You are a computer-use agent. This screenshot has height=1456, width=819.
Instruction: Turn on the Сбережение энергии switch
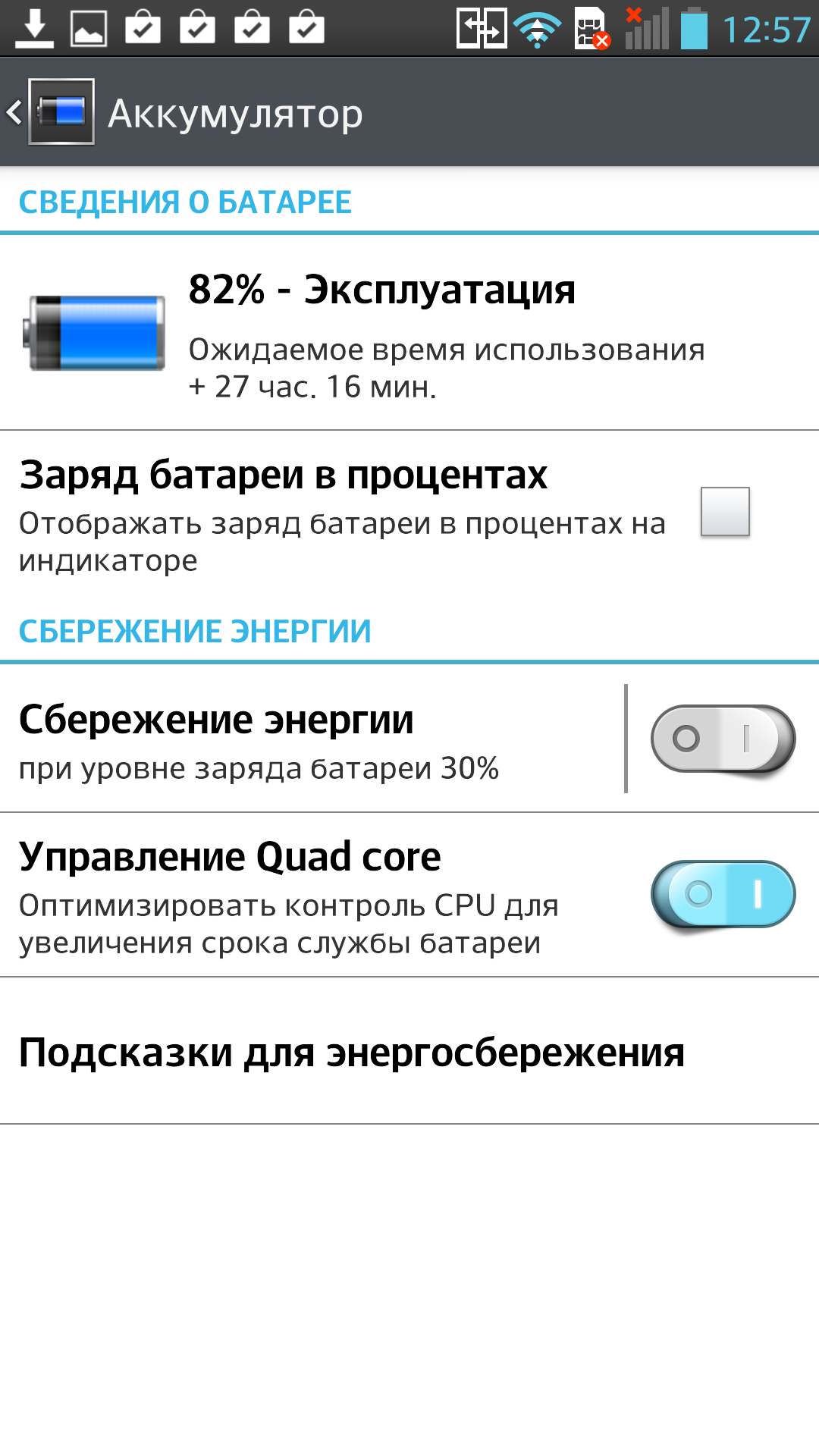pyautogui.click(x=723, y=739)
